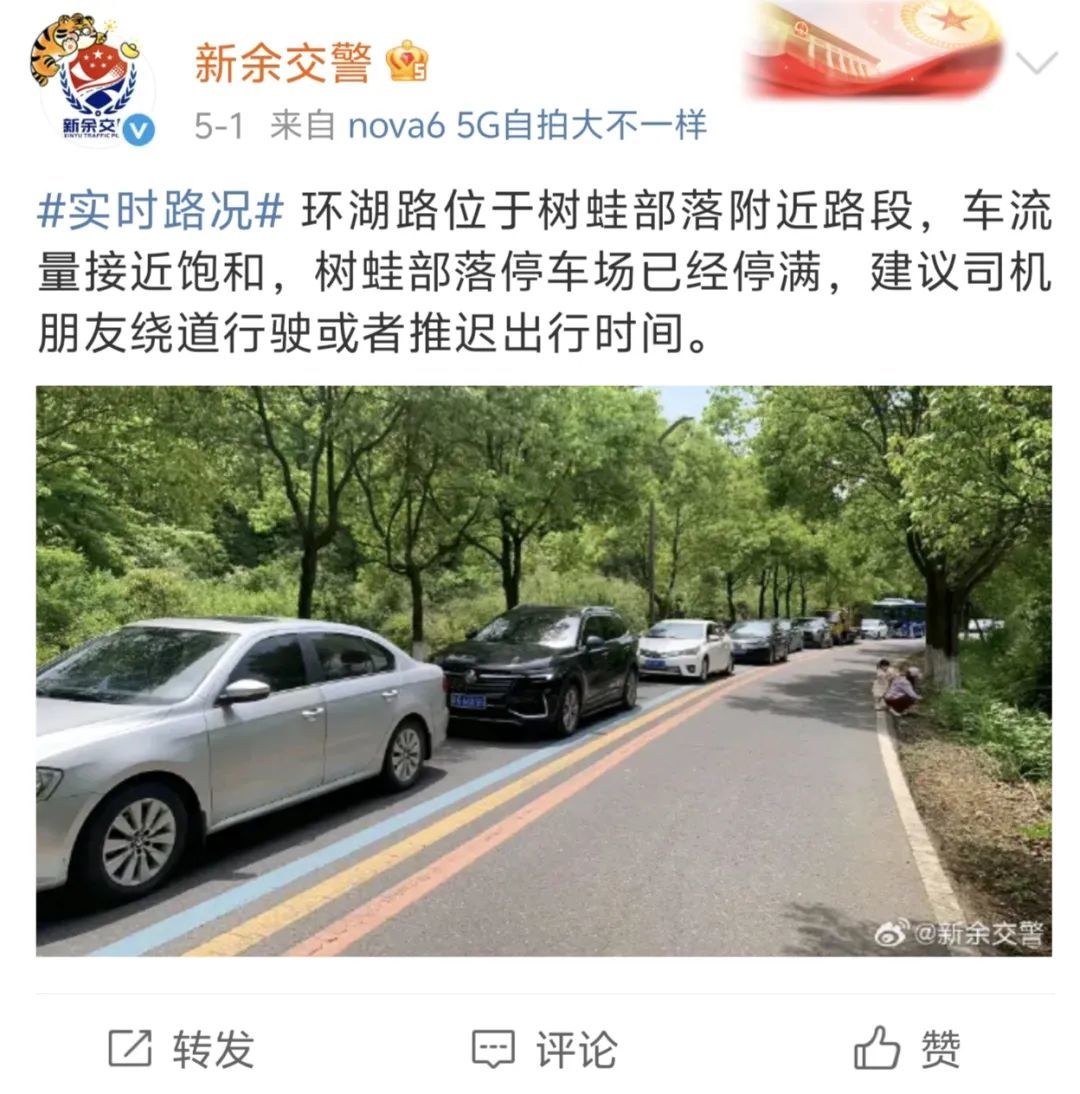Open comments with 评论

click(x=545, y=1048)
